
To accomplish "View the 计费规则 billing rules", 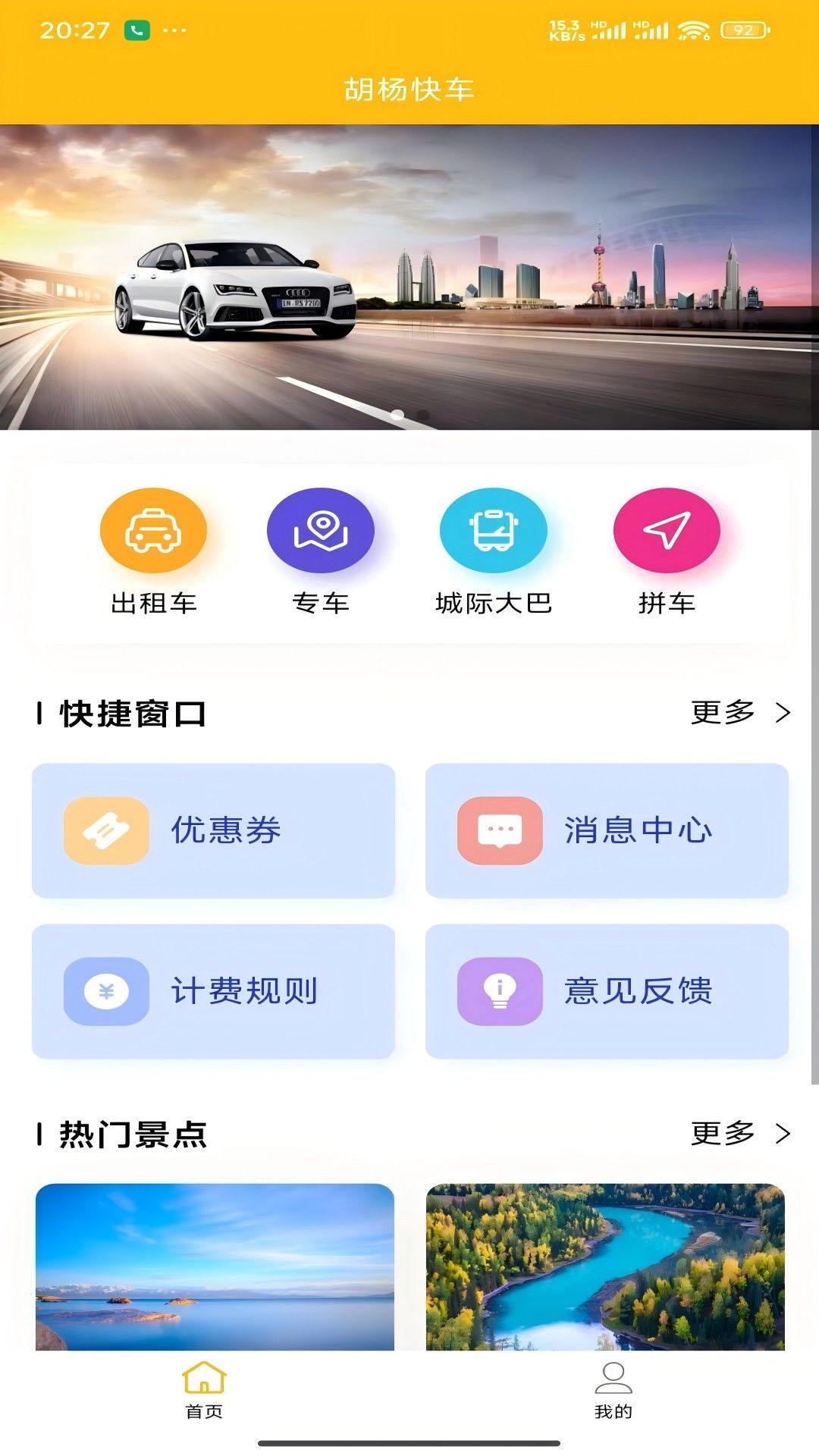I will click(213, 991).
